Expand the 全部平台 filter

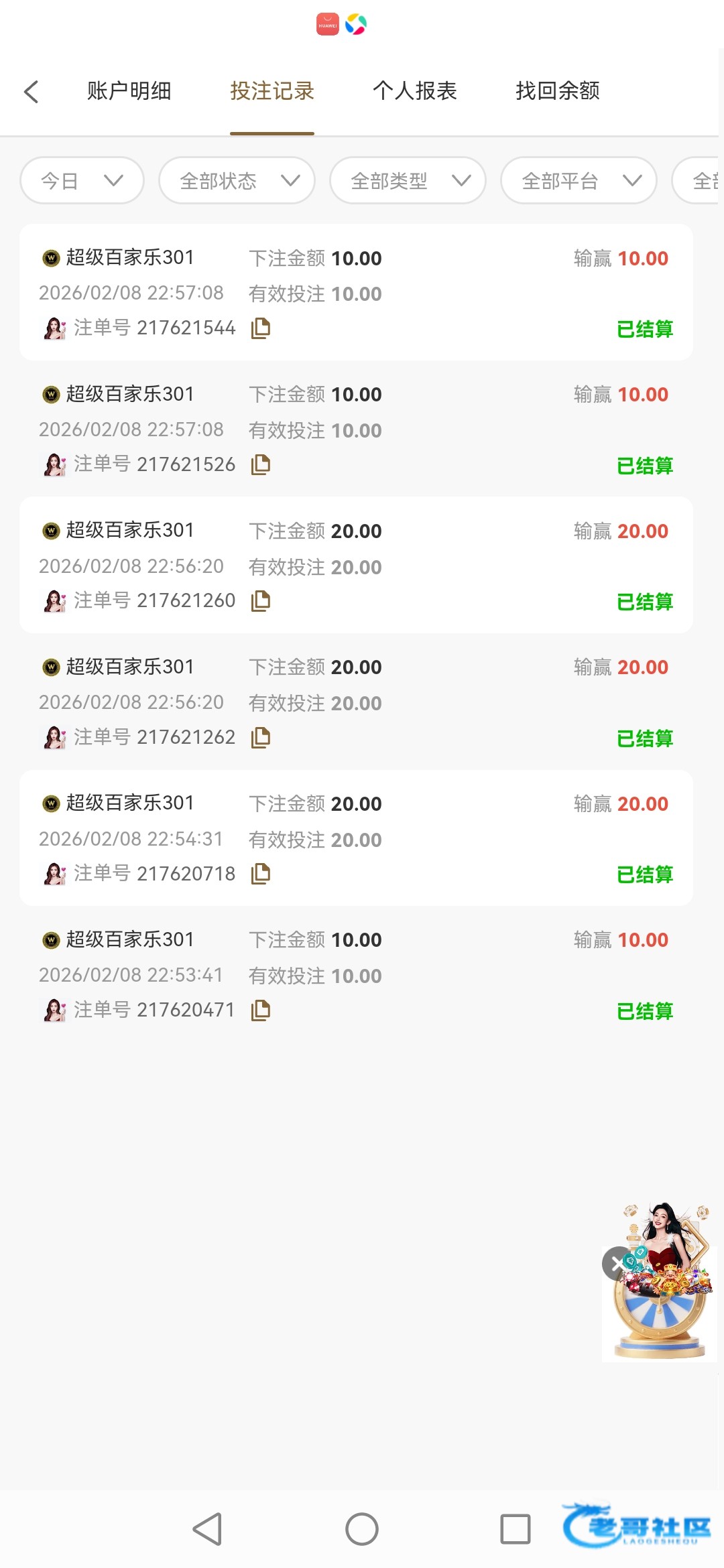click(579, 180)
